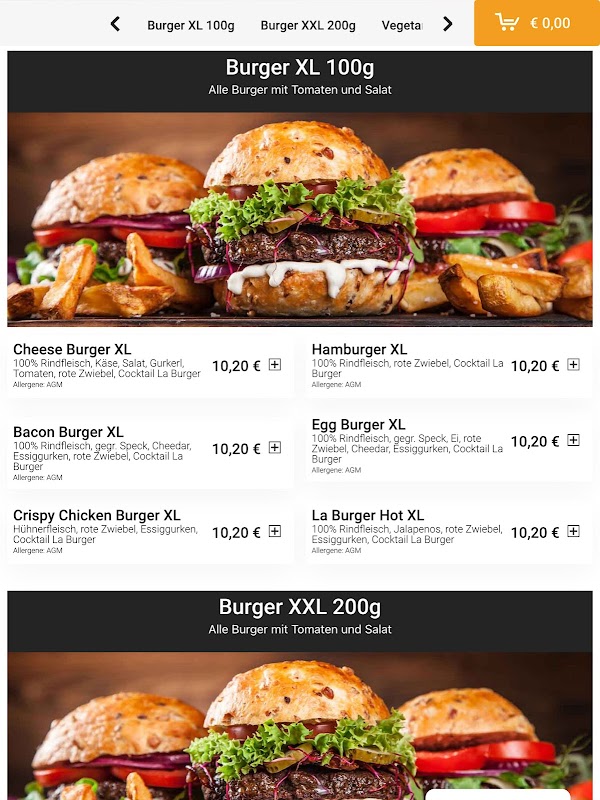Add Cheese Burger XL to cart
This screenshot has height=800, width=600.
point(275,365)
